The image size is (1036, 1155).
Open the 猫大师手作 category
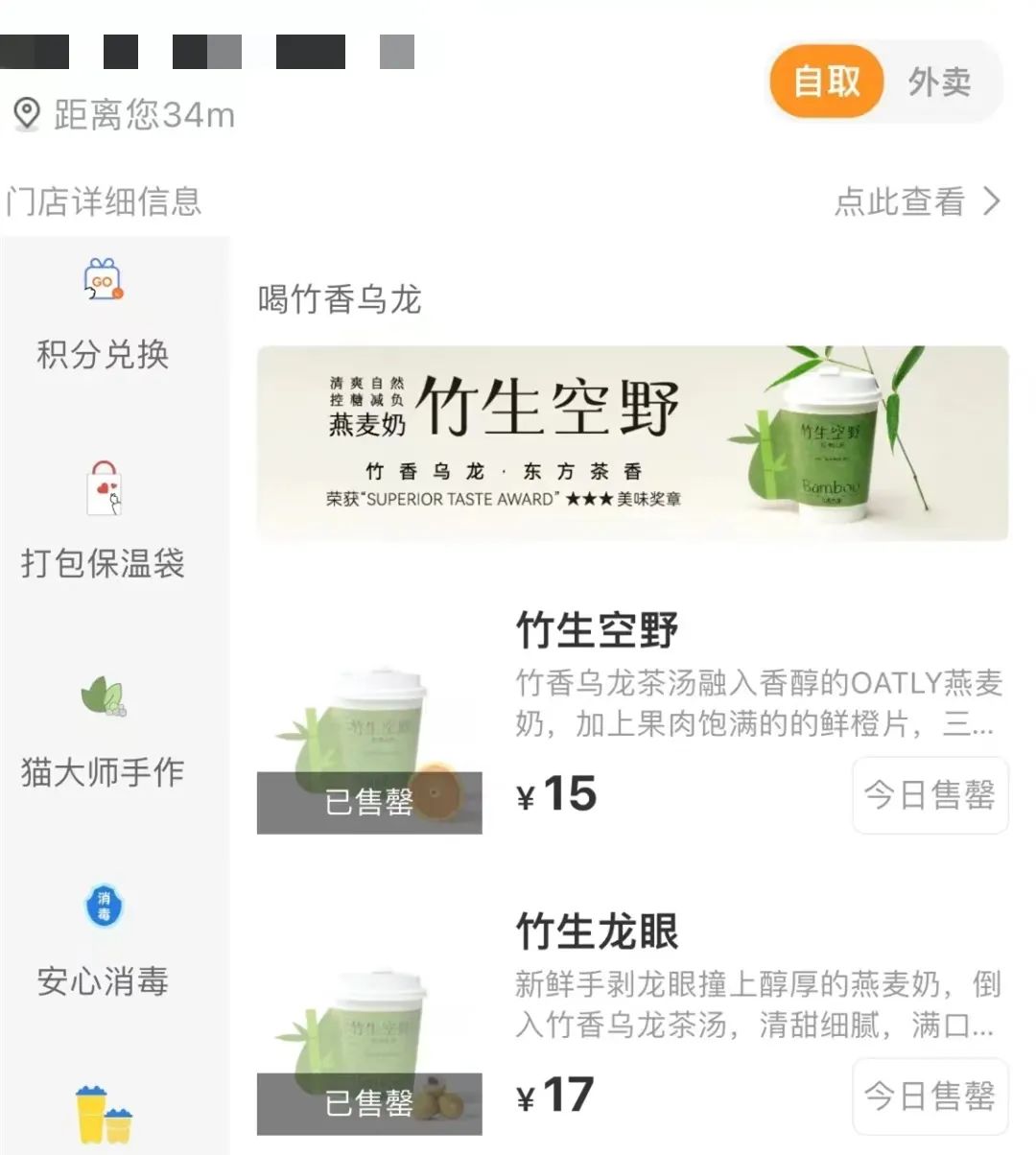coord(103,732)
